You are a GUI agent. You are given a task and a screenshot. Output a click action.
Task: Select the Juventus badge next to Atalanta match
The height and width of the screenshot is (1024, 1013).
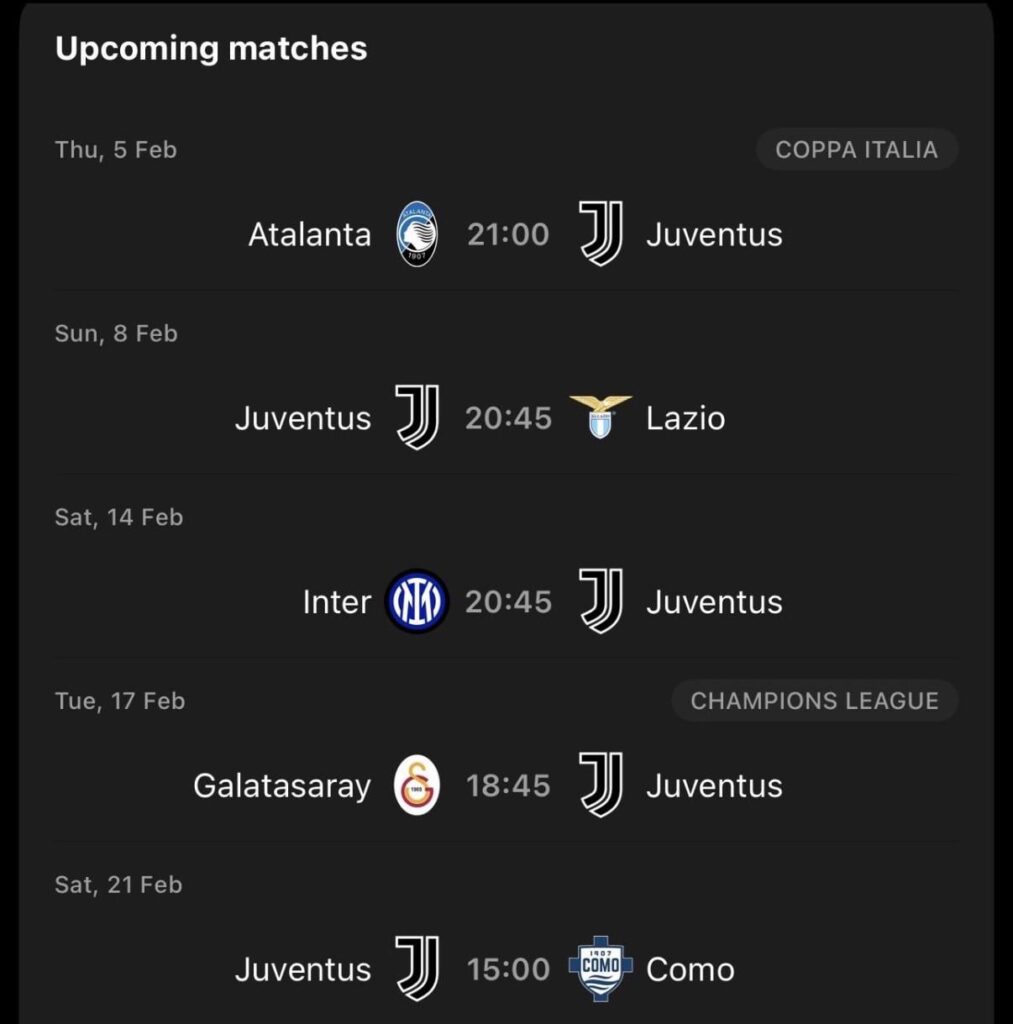pyautogui.click(x=603, y=234)
